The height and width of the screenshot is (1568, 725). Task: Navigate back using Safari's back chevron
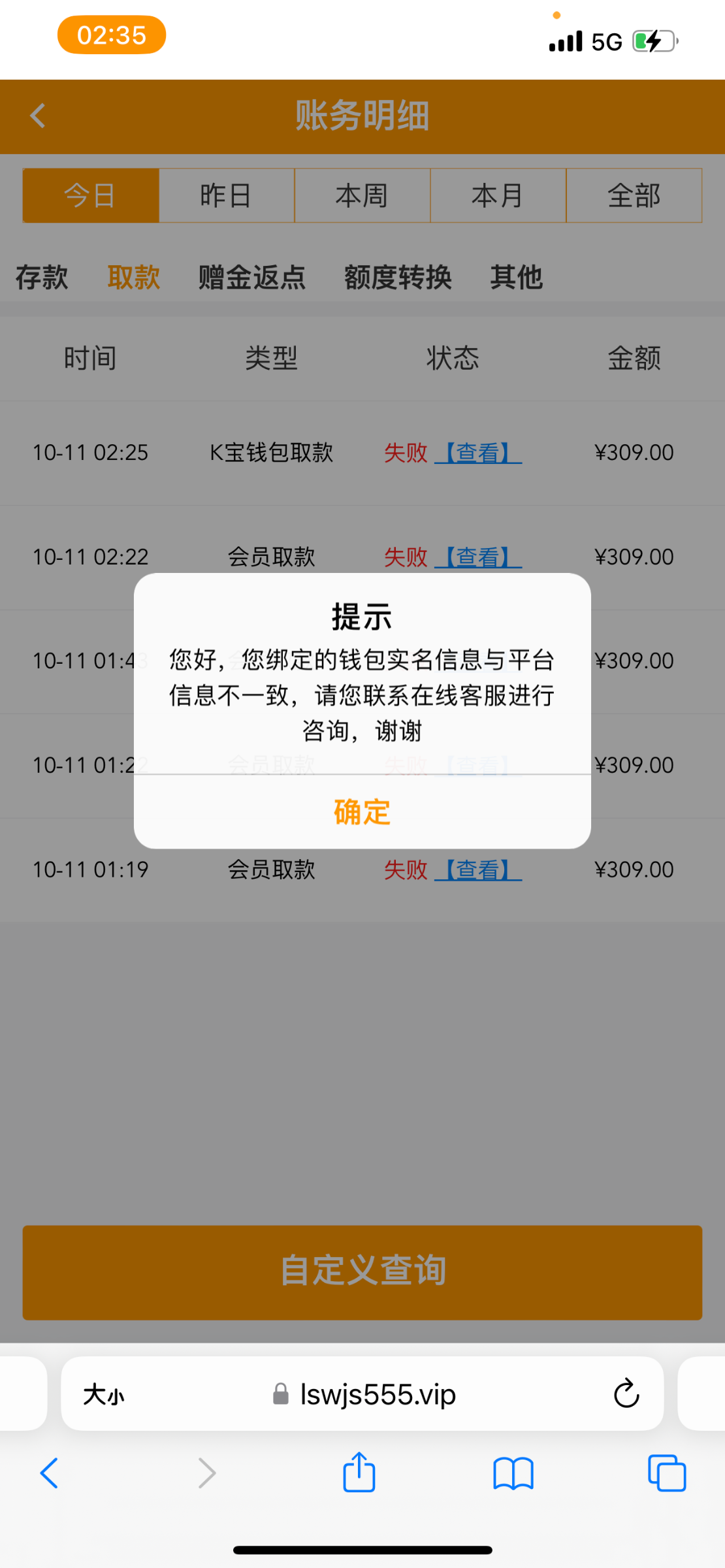(x=50, y=1473)
